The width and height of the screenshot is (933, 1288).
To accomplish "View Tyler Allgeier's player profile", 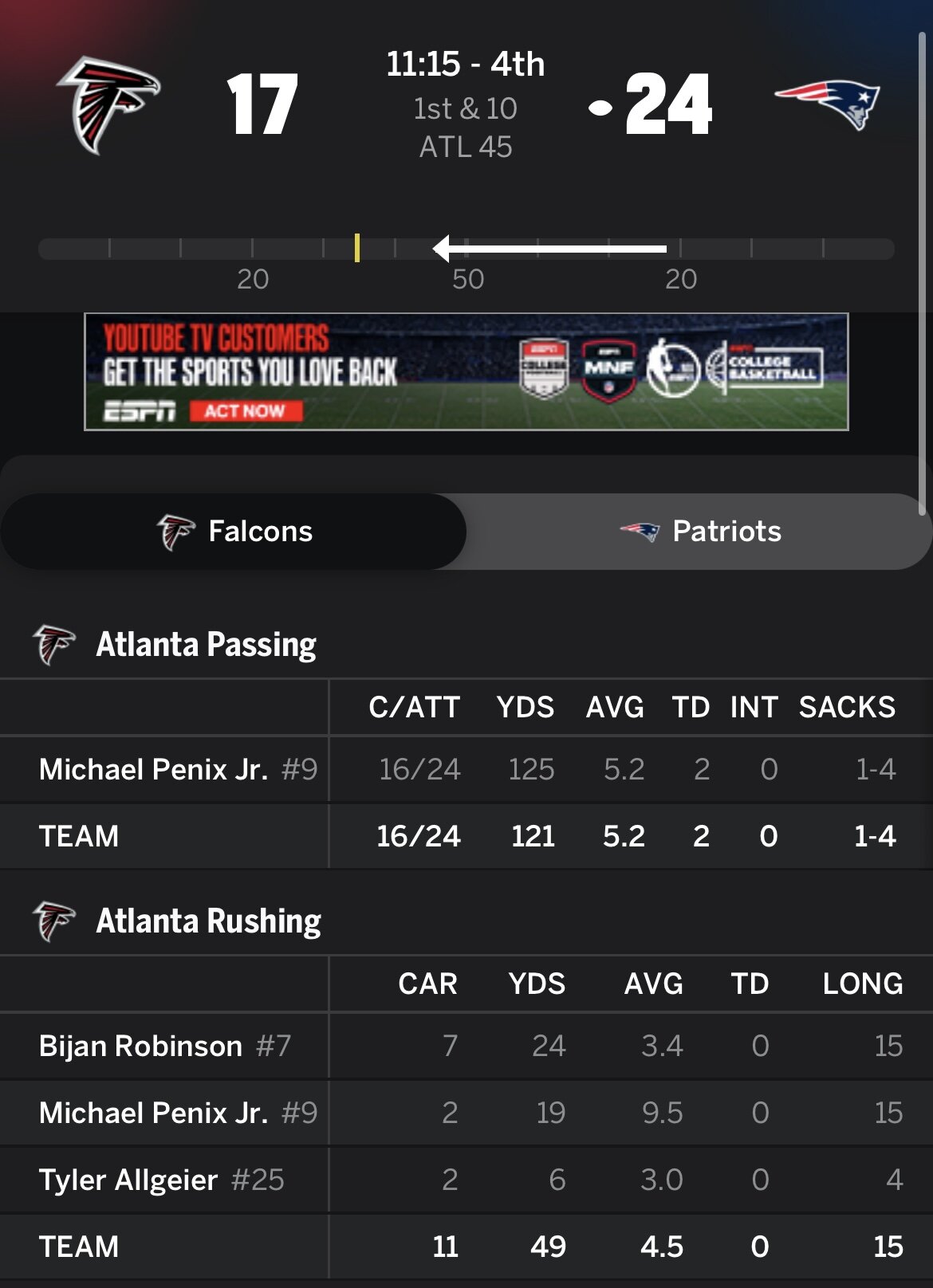I will click(128, 1180).
